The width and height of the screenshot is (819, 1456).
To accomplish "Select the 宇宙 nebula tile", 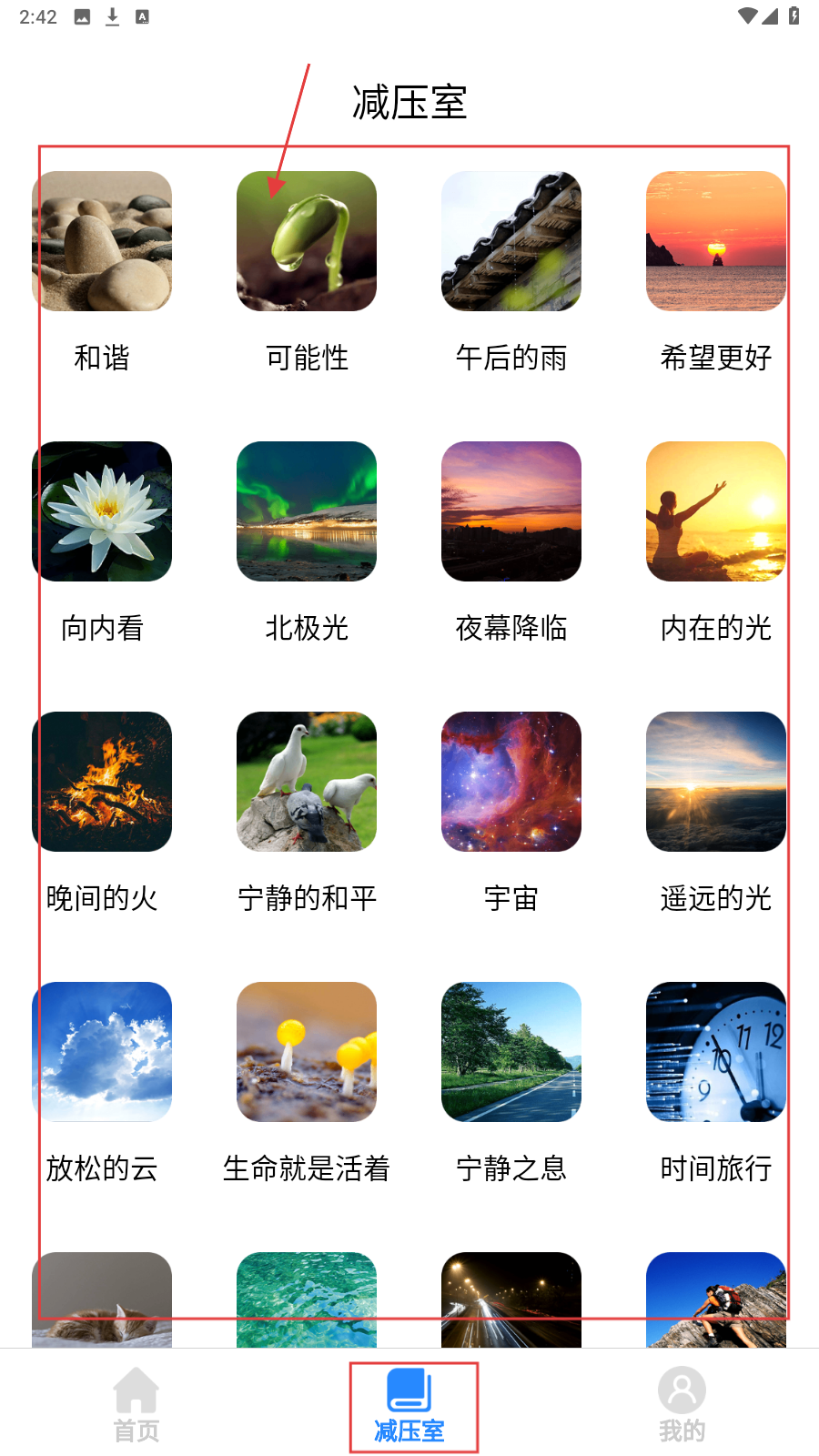I will [x=511, y=782].
